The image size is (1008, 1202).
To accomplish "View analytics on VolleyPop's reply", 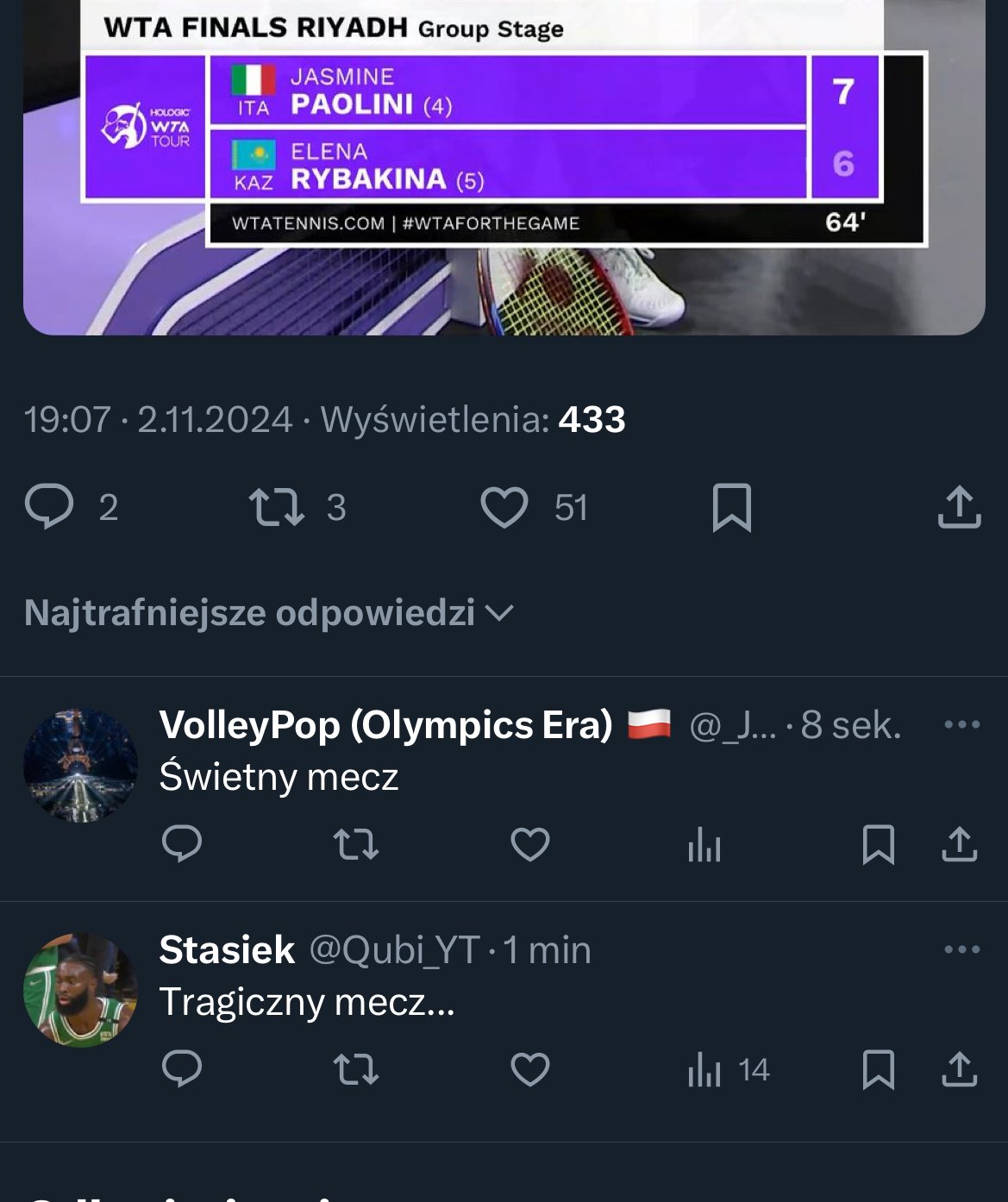I will pyautogui.click(x=704, y=846).
